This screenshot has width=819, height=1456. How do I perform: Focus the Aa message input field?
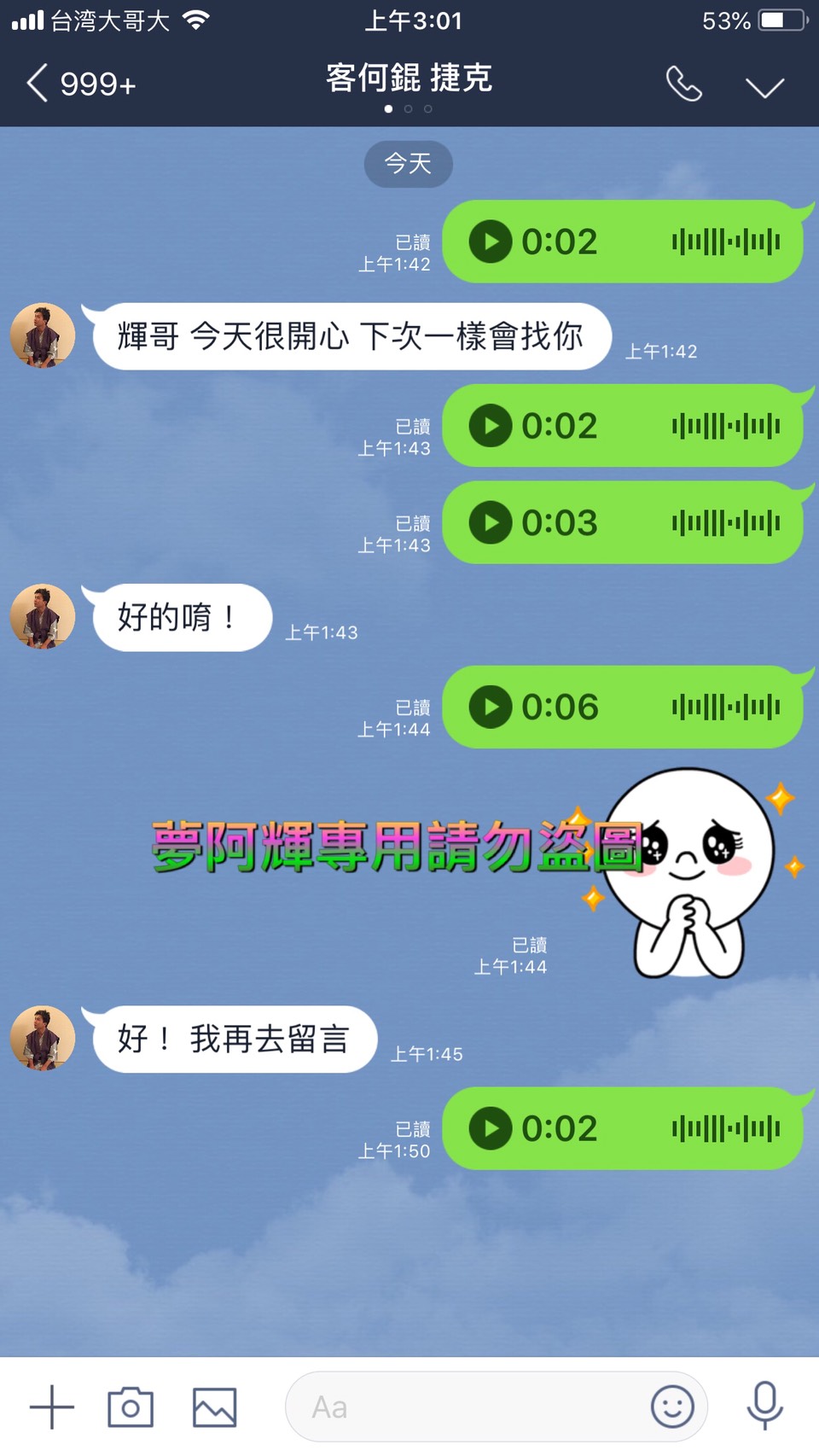pos(469,1406)
